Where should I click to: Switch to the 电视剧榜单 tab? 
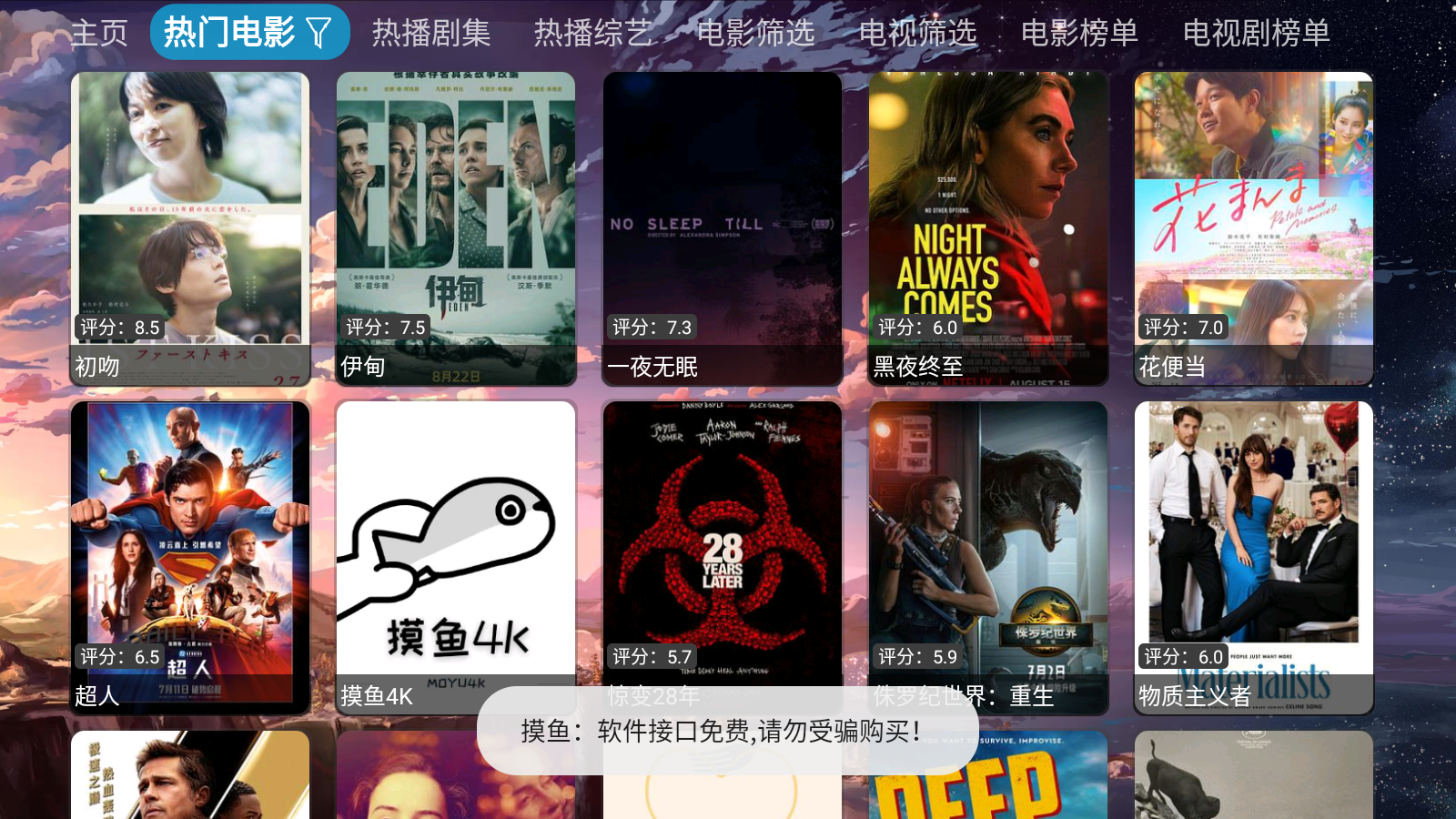tap(1256, 34)
